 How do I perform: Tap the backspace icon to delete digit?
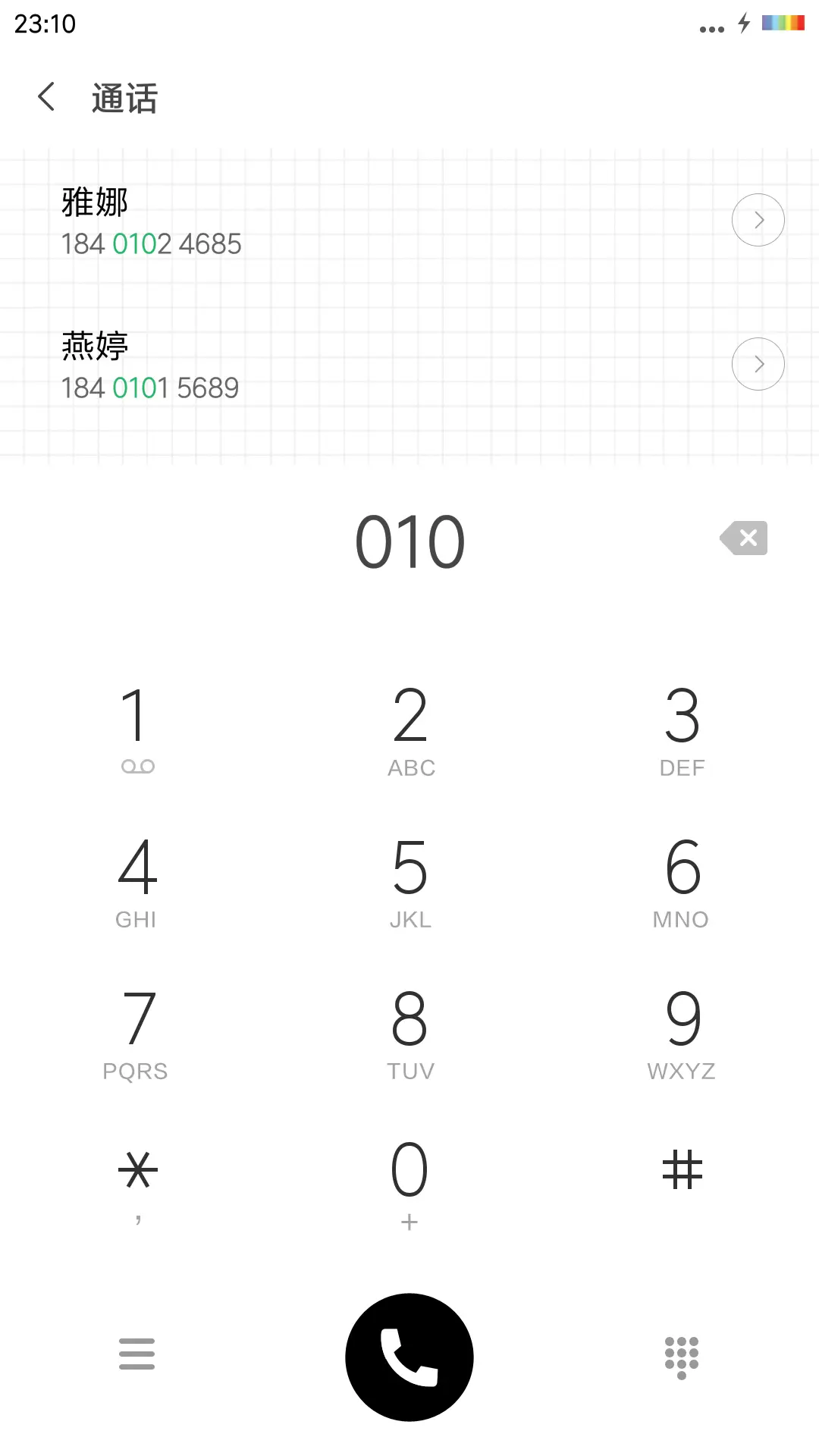742,538
